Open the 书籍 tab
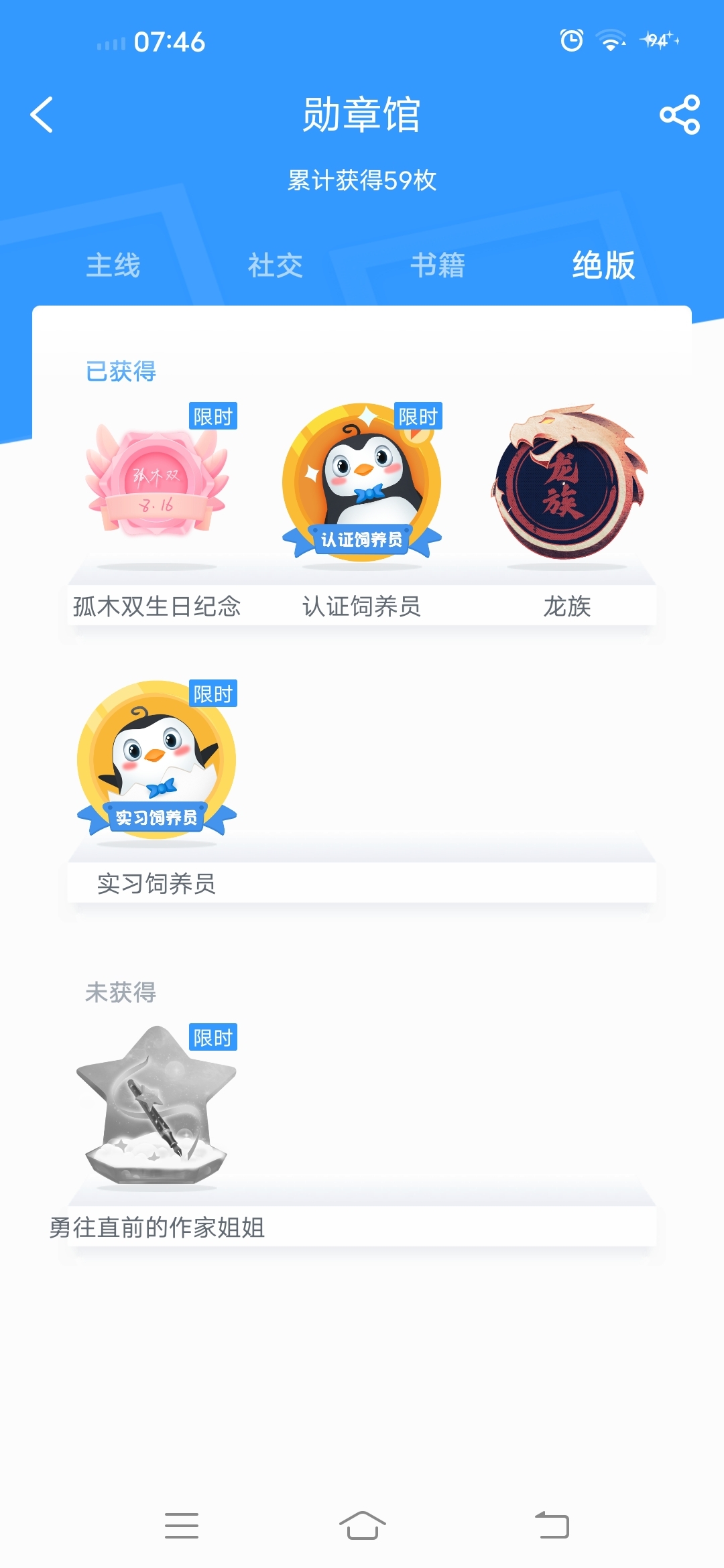This screenshot has width=724, height=1568. pyautogui.click(x=438, y=265)
